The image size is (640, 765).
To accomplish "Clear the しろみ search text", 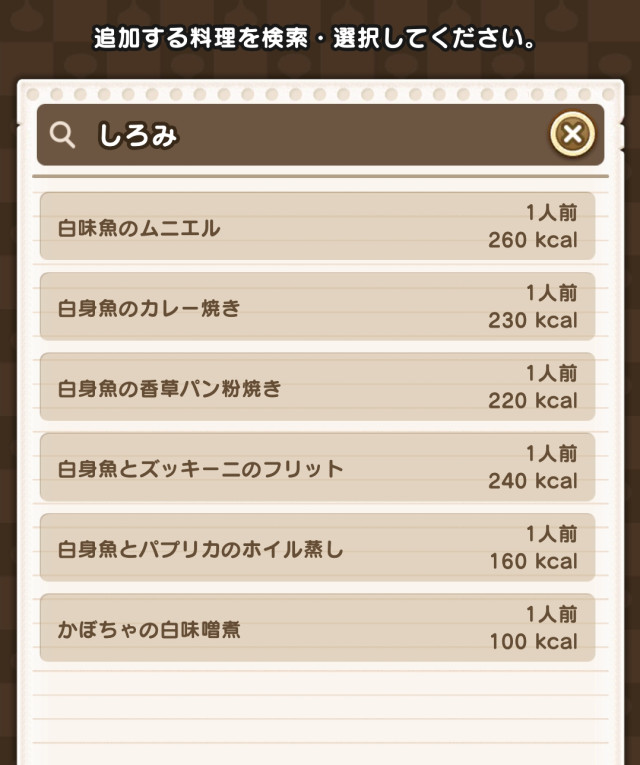I will tap(572, 134).
